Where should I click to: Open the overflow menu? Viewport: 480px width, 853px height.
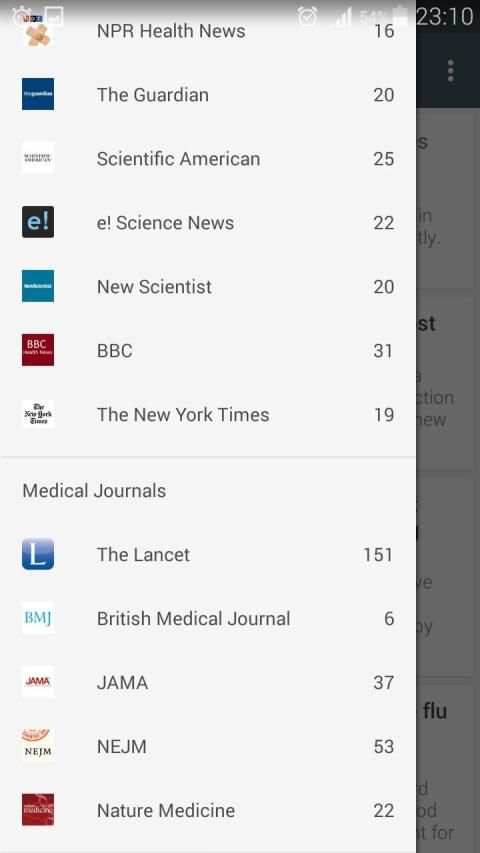point(450,71)
